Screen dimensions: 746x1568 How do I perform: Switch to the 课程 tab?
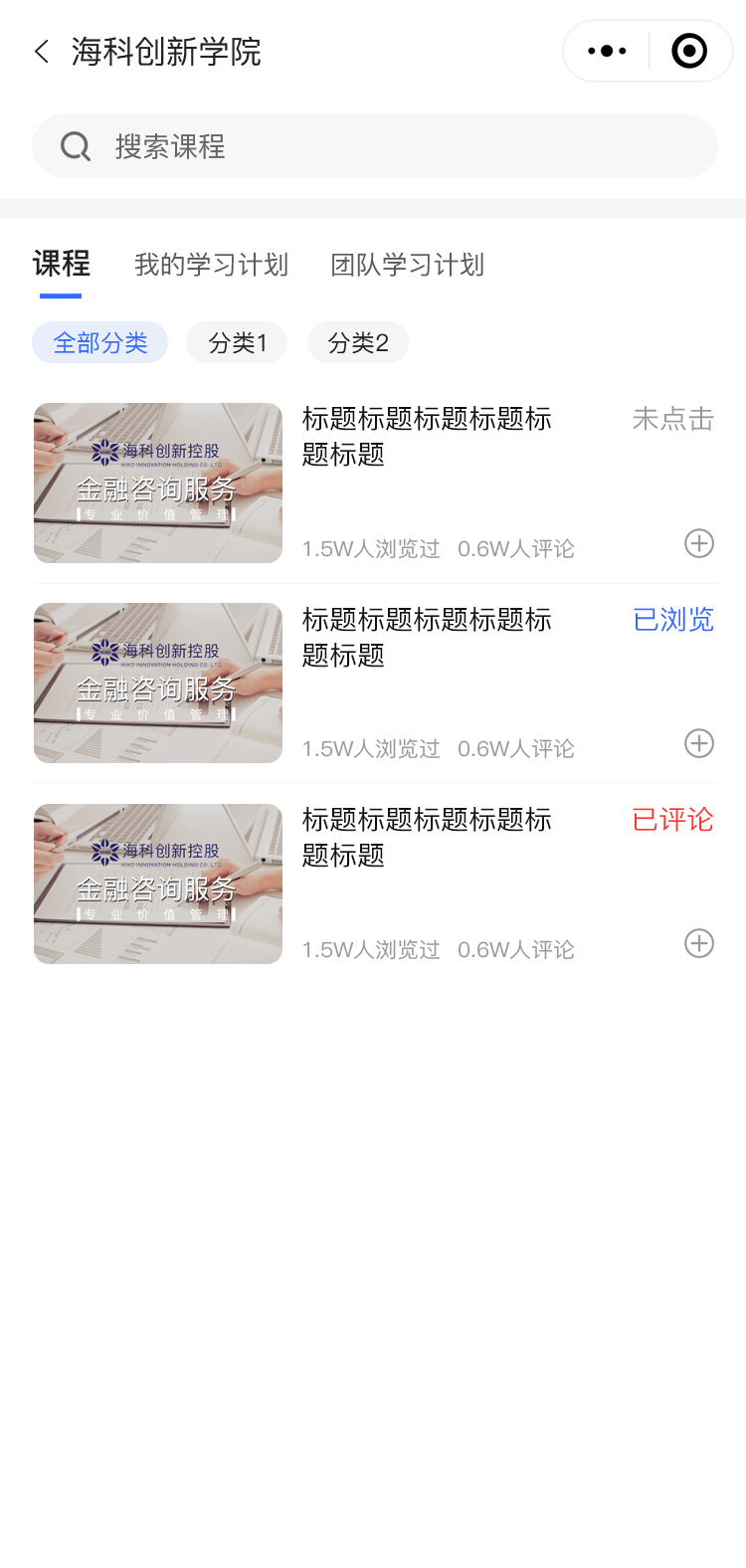tap(61, 265)
